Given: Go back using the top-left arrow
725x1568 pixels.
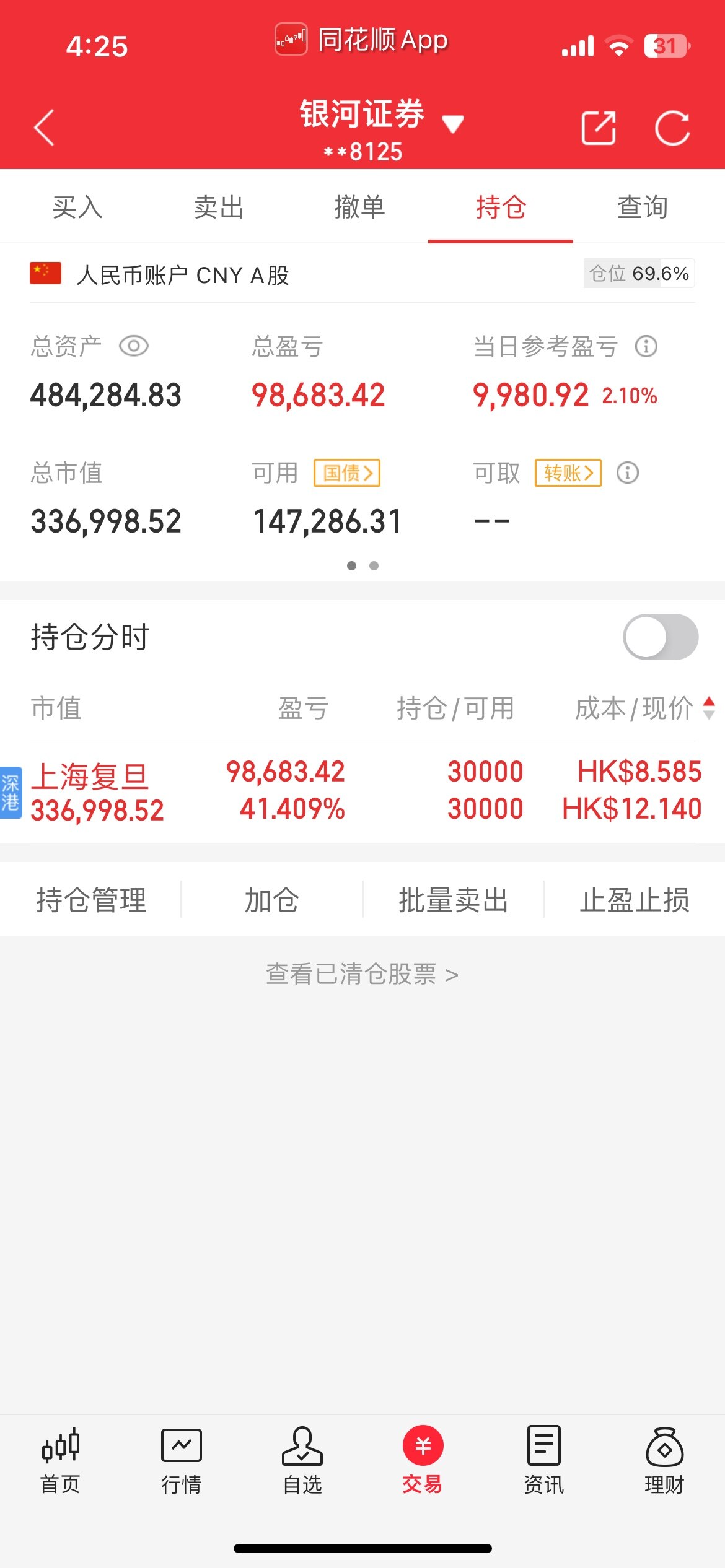Looking at the screenshot, I should pyautogui.click(x=44, y=128).
